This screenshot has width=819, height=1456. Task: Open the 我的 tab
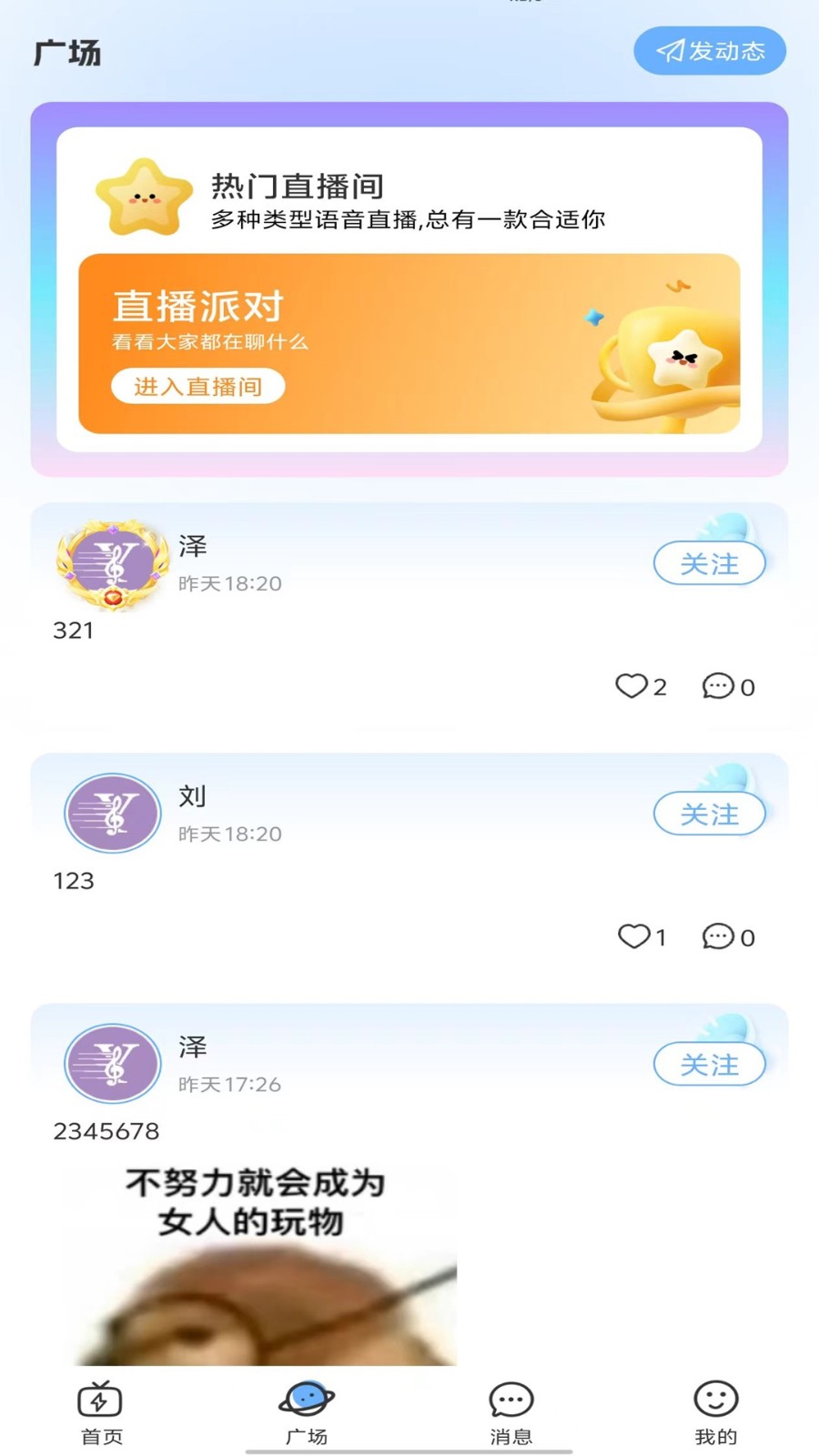click(x=716, y=1413)
